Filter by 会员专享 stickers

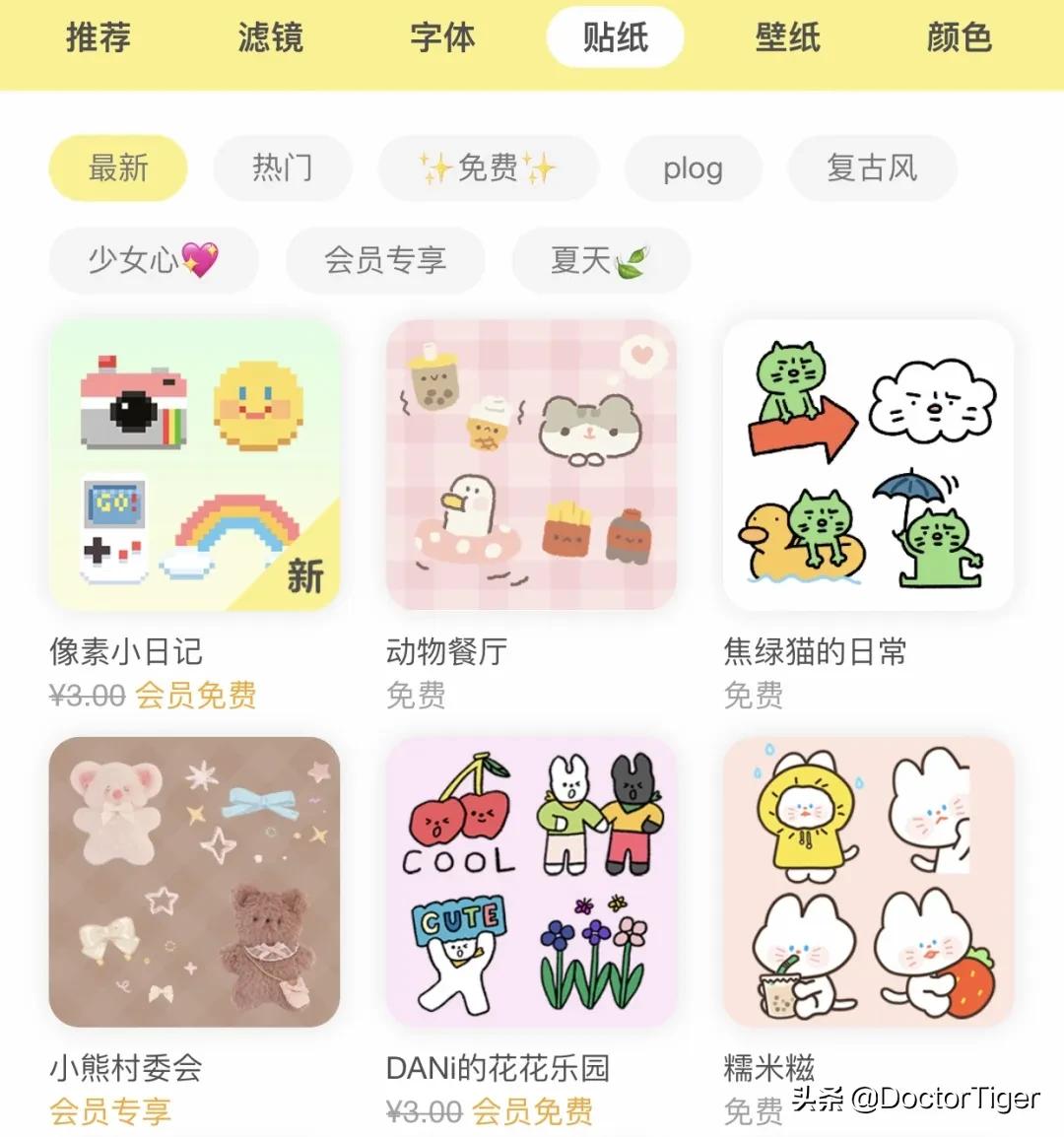coord(385,260)
